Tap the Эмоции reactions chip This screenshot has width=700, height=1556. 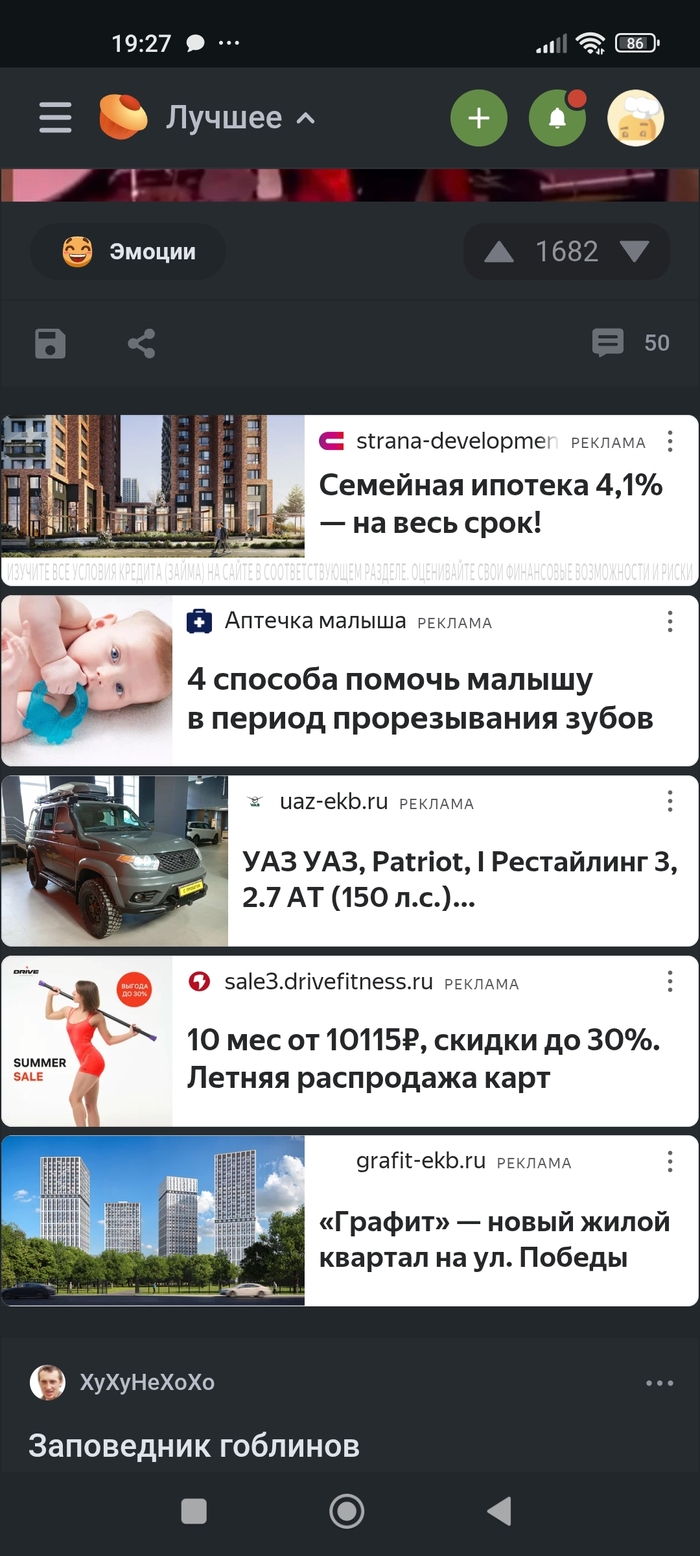(128, 252)
